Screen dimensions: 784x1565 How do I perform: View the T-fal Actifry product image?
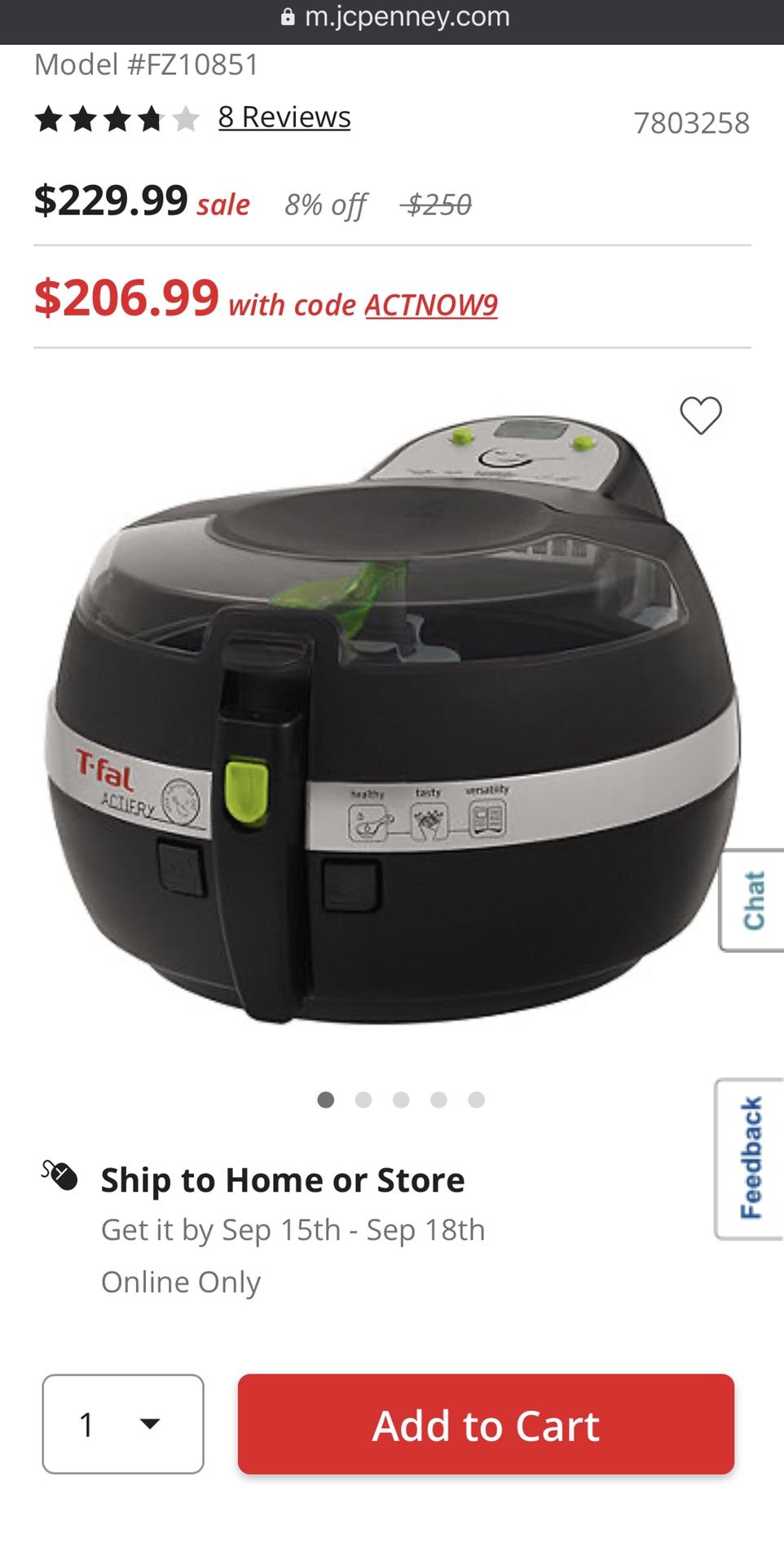(391, 717)
